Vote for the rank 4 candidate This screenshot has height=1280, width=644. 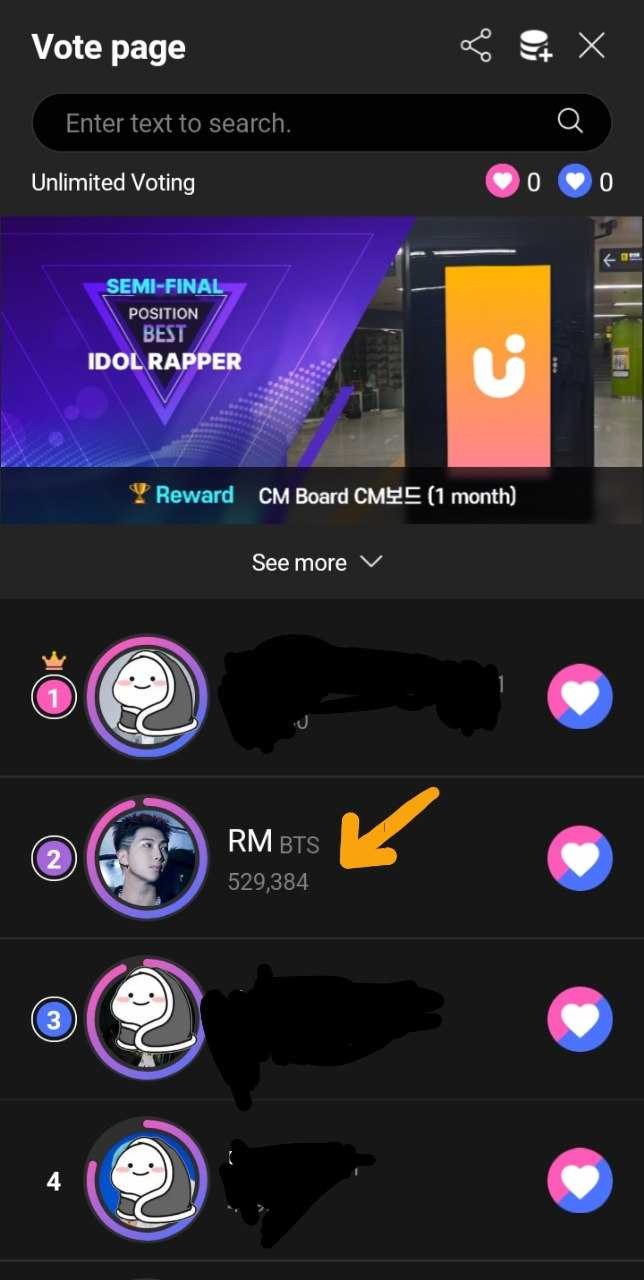coord(580,1181)
